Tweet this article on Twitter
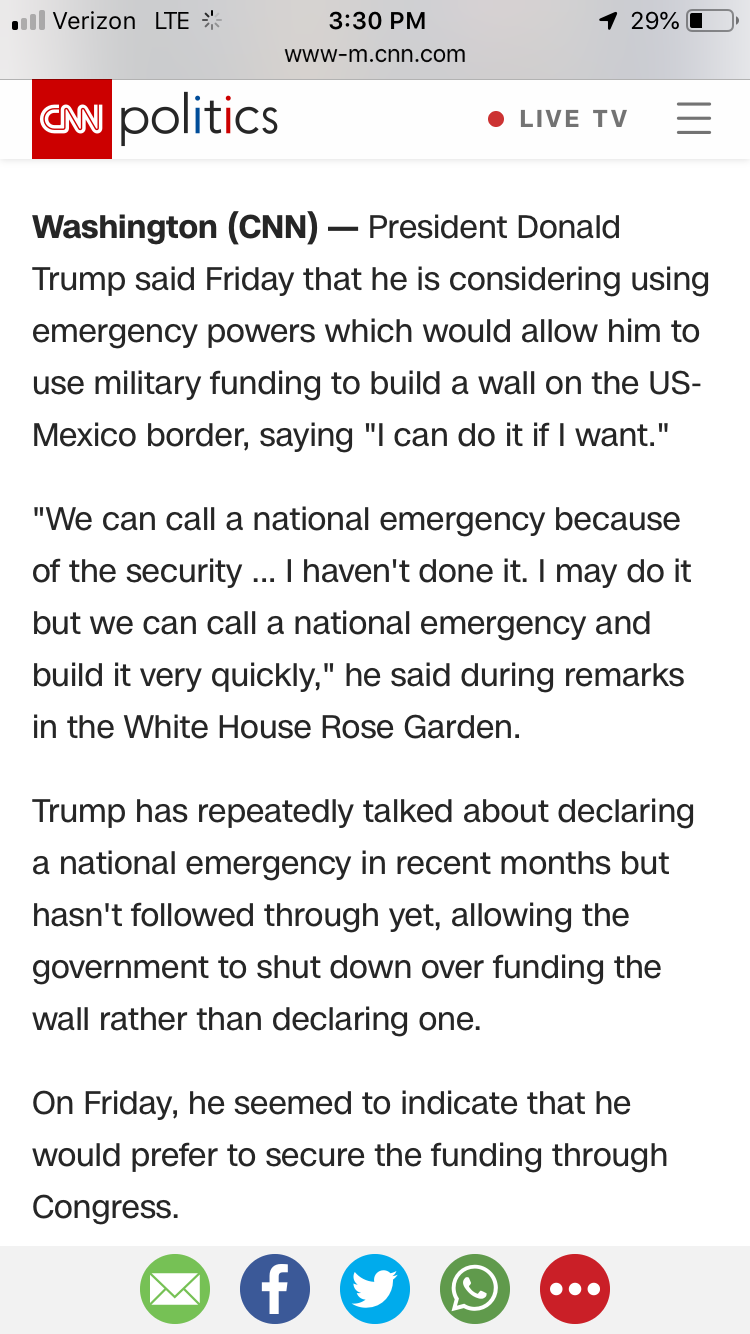This screenshot has height=1334, width=750. pos(375,1289)
